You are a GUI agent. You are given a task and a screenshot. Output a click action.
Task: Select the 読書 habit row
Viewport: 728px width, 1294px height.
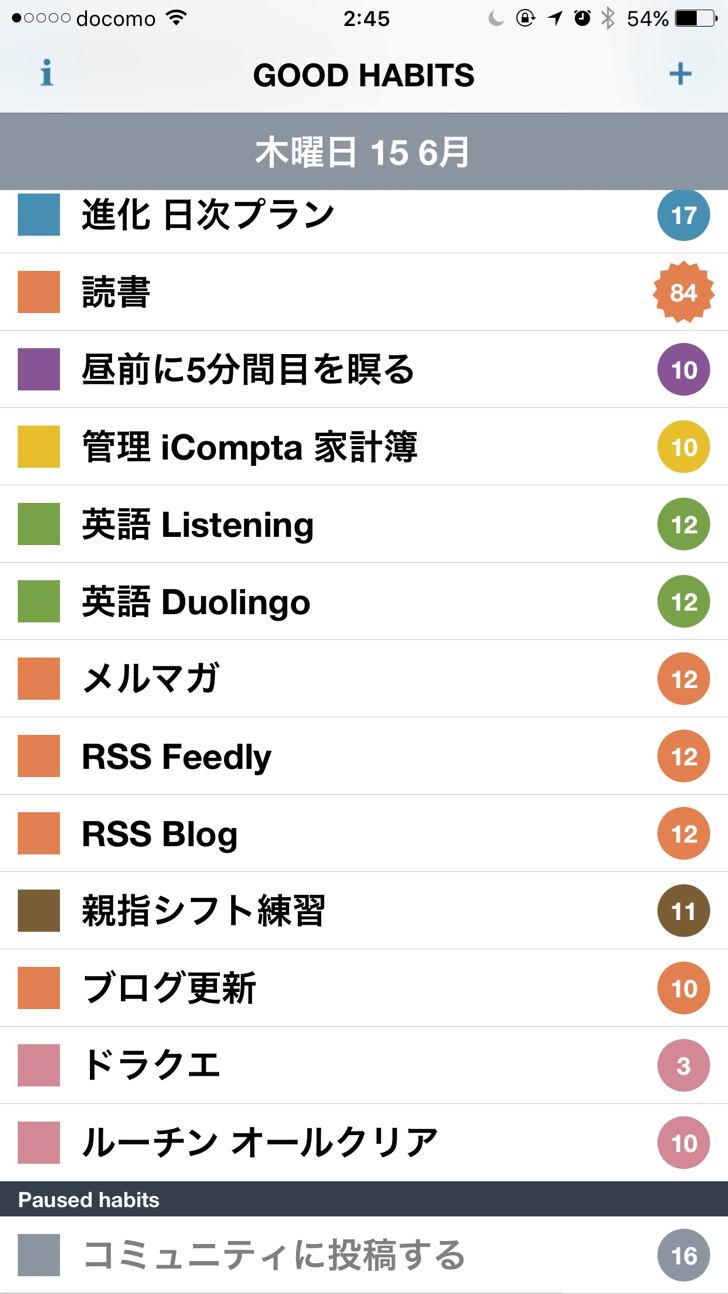364,292
